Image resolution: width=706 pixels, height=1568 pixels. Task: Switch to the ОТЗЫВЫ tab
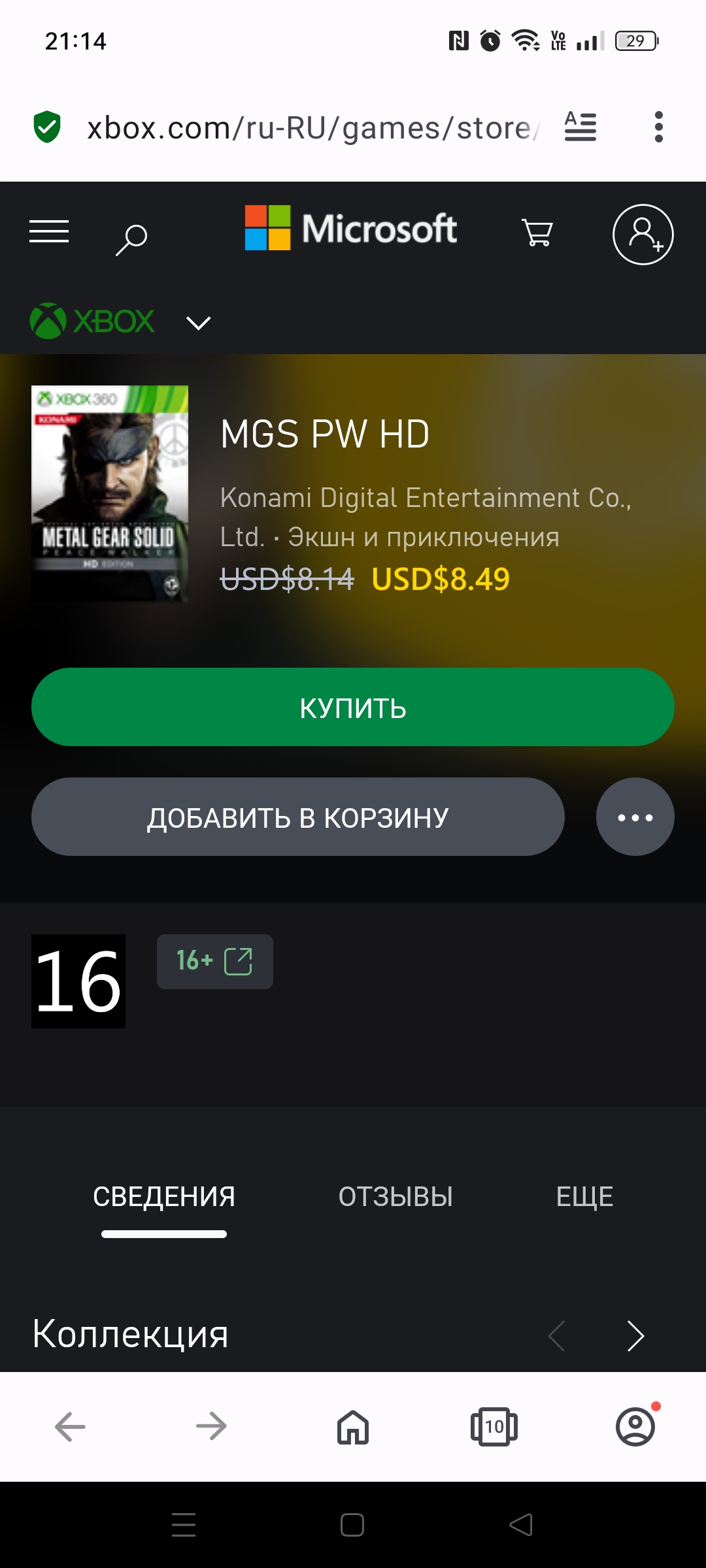(x=395, y=1197)
